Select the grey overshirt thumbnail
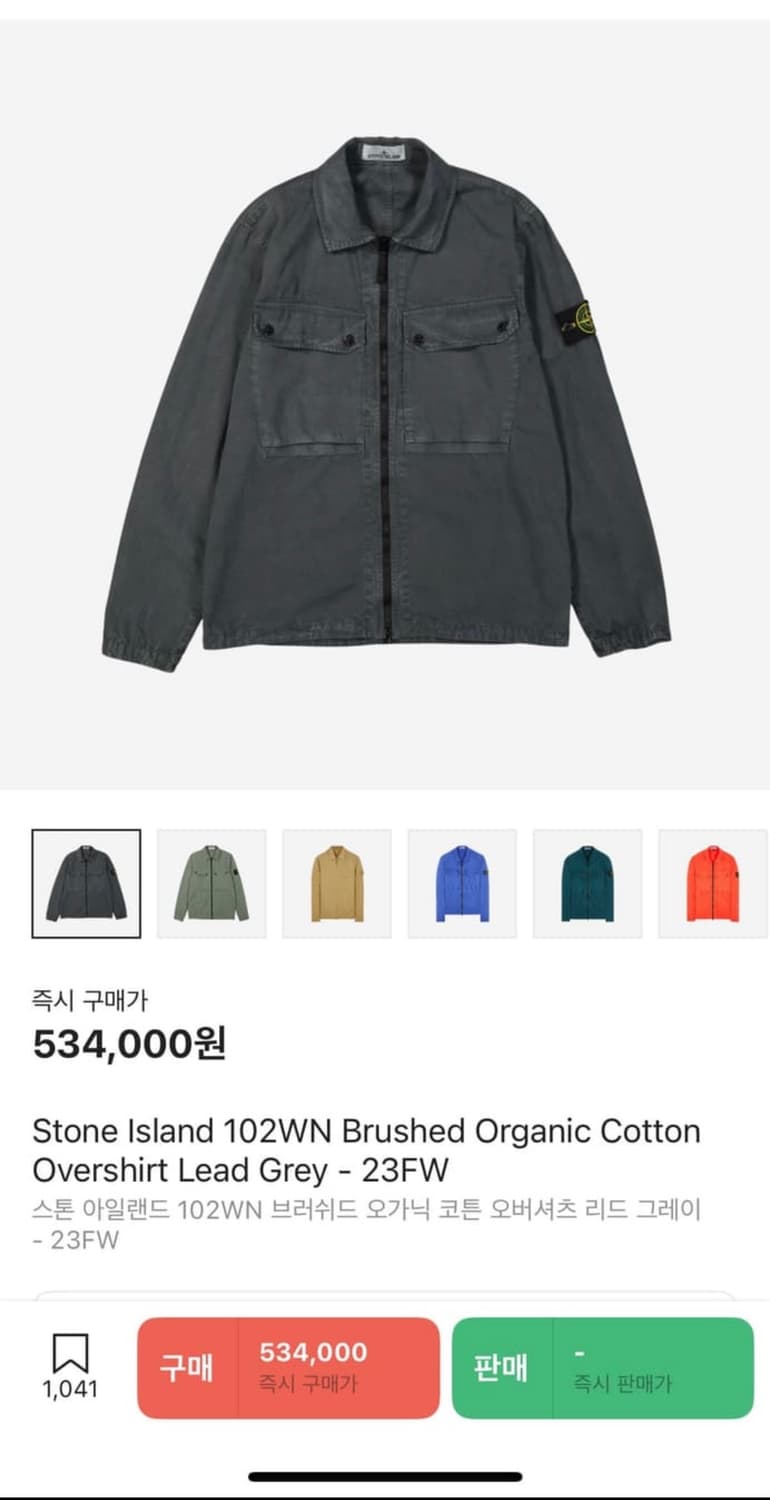 87,882
